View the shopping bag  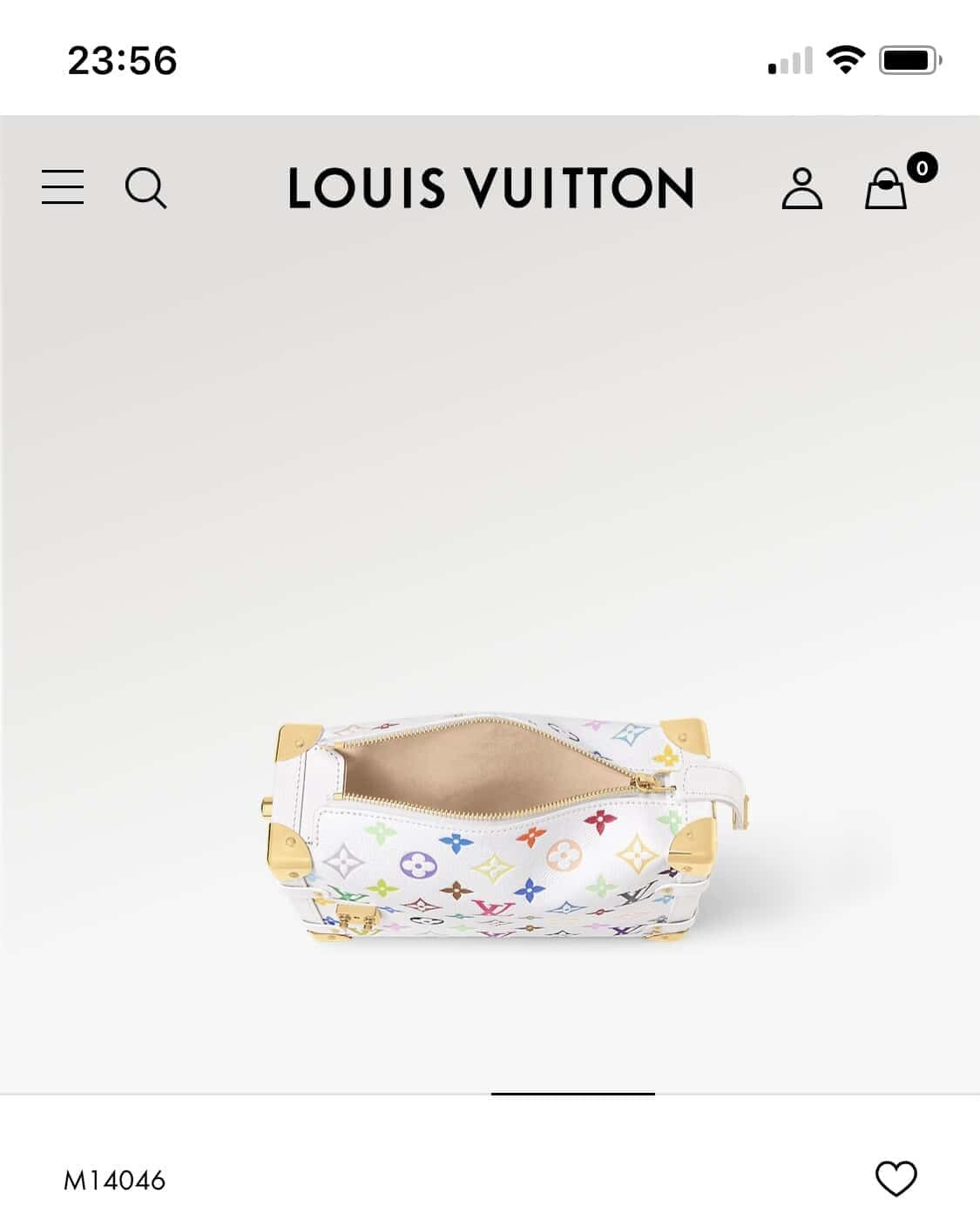coord(887,188)
